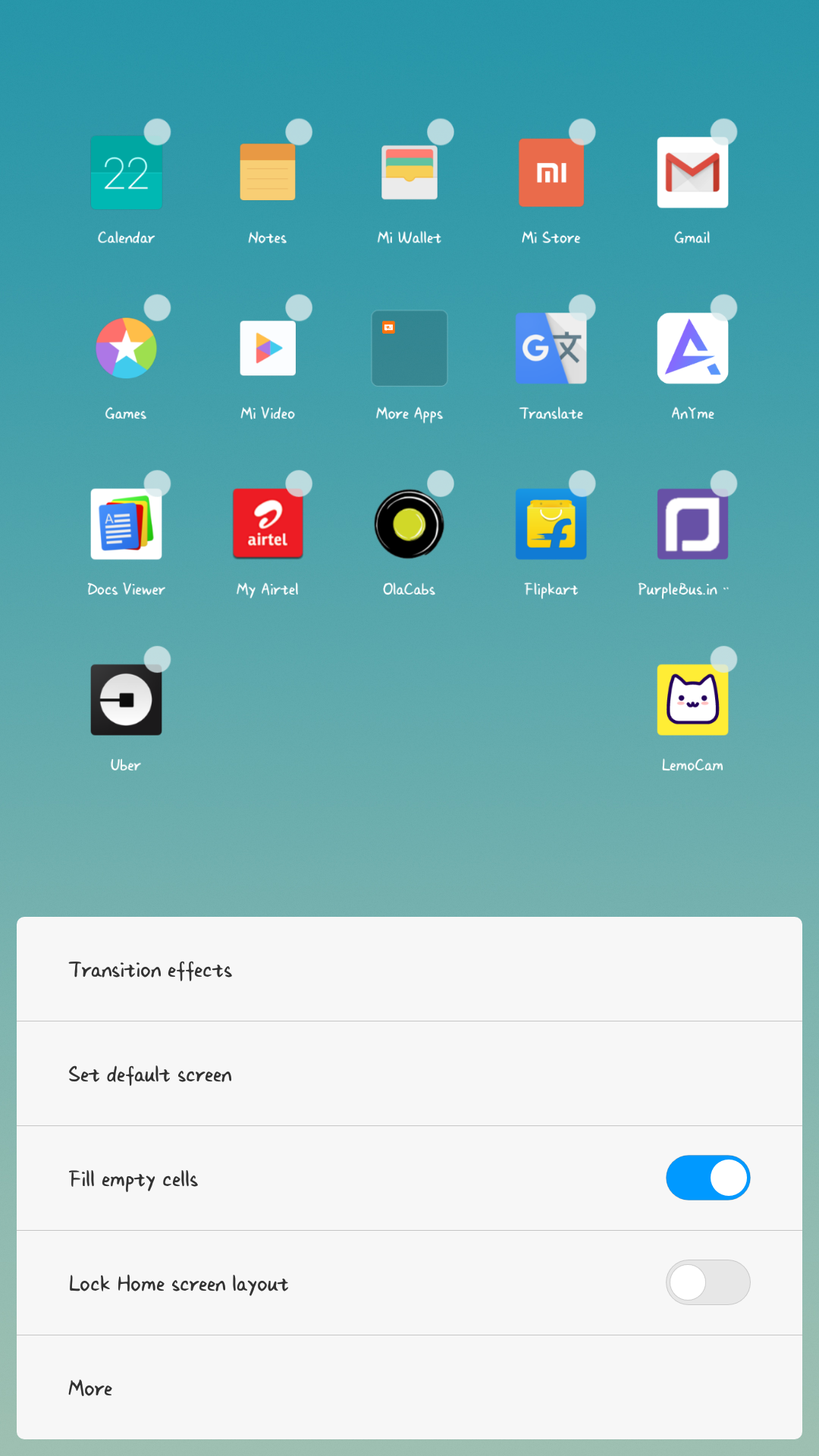
Task: Select the Mi Video app
Action: [x=268, y=348]
